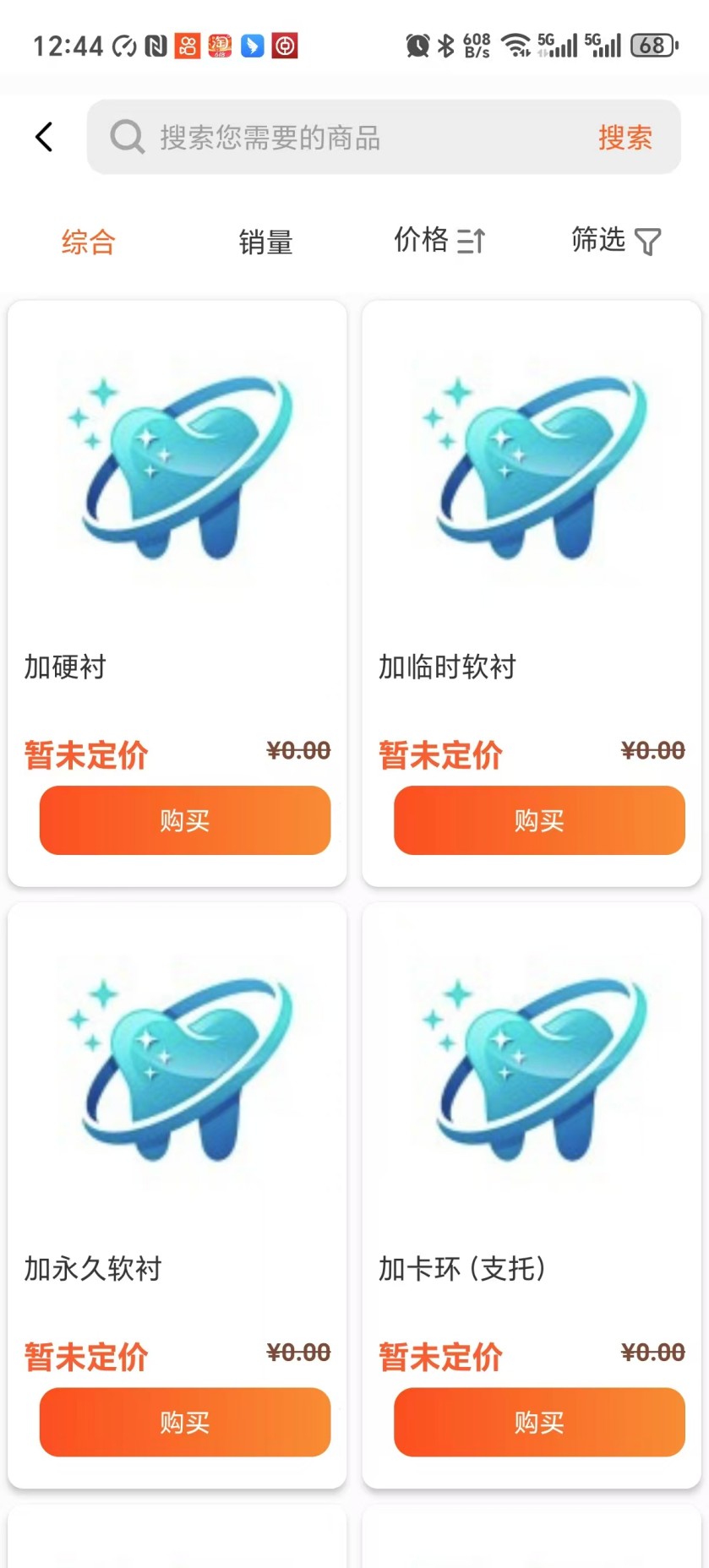
Task: Tap the battery indicator in the status bar
Action: [x=651, y=46]
